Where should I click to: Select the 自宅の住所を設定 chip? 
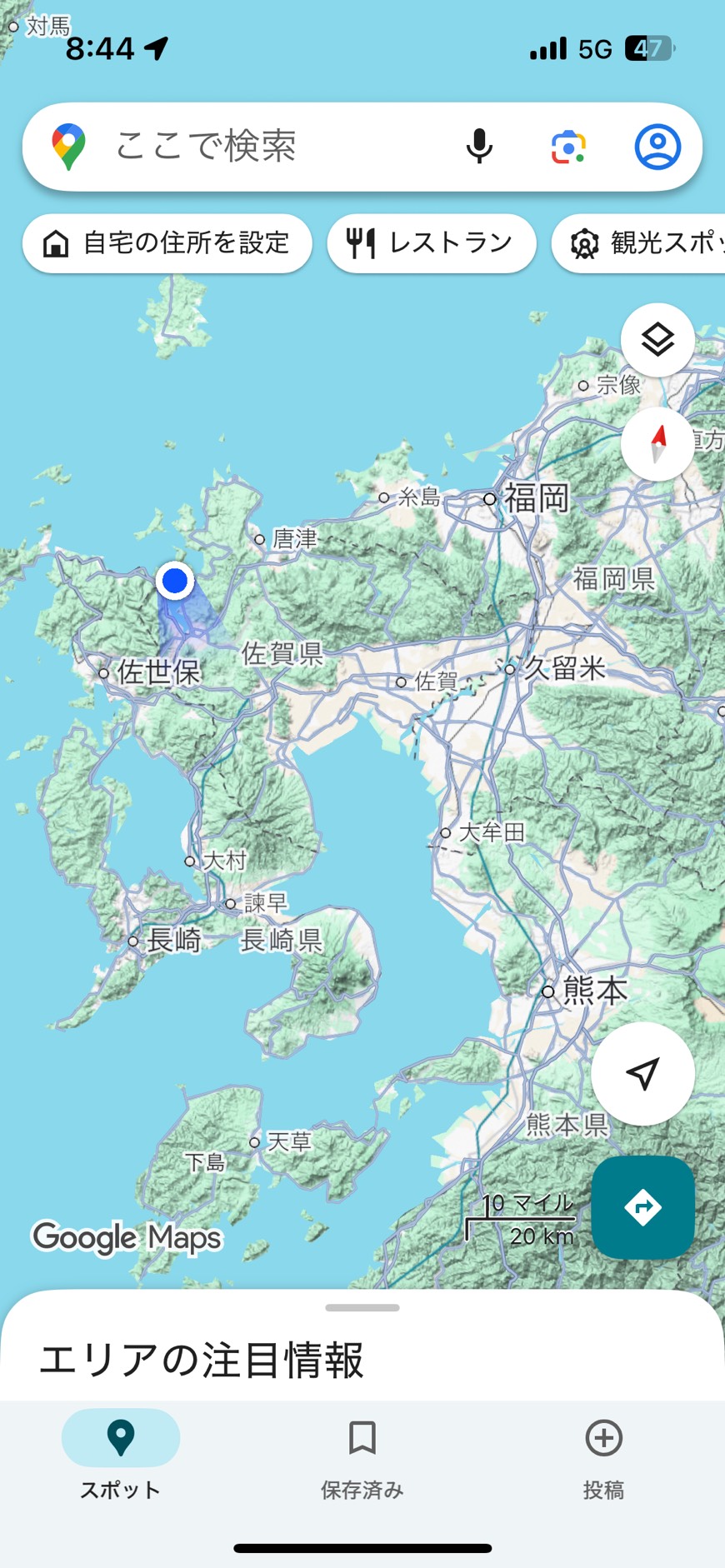pos(167,243)
